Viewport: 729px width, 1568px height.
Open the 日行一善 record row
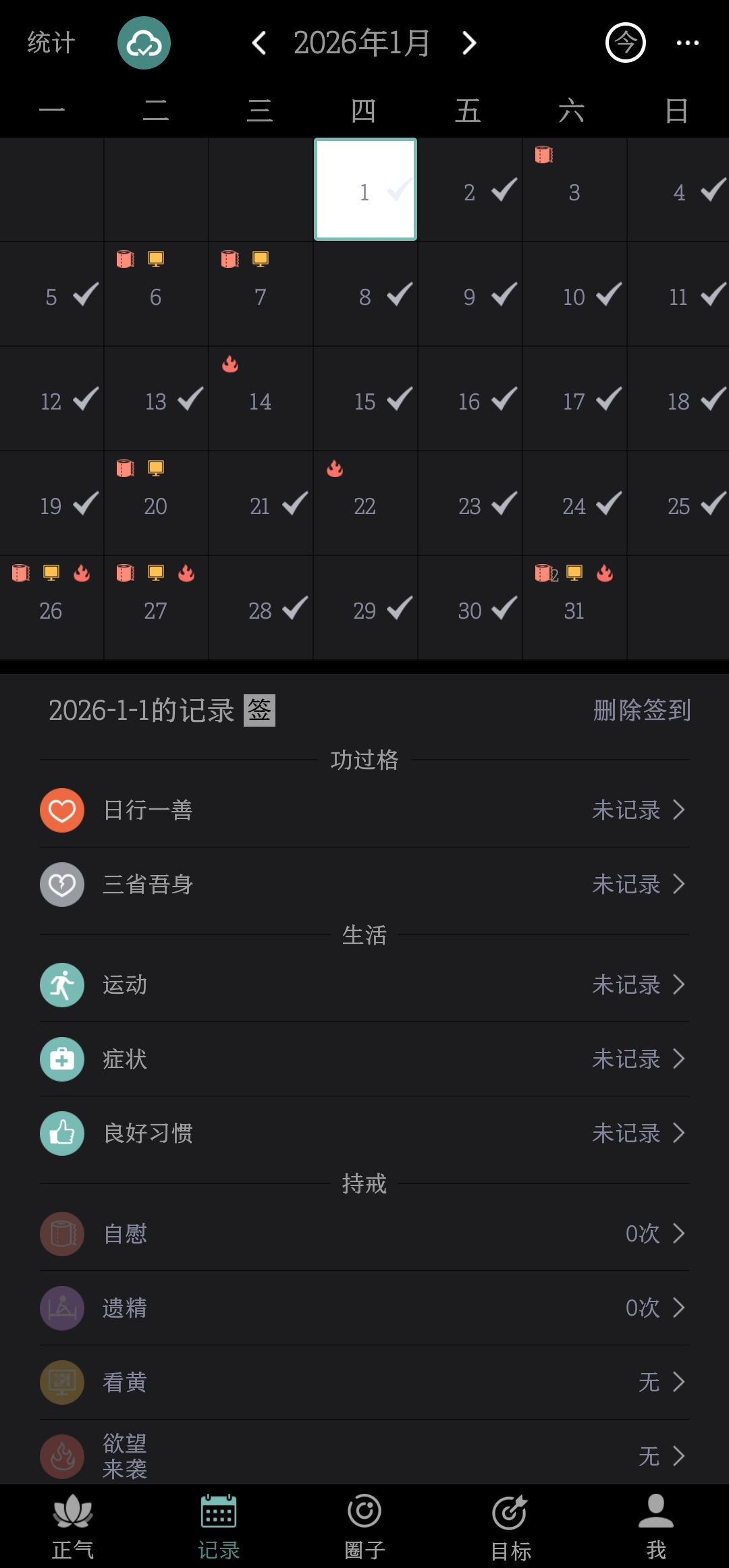[x=364, y=810]
